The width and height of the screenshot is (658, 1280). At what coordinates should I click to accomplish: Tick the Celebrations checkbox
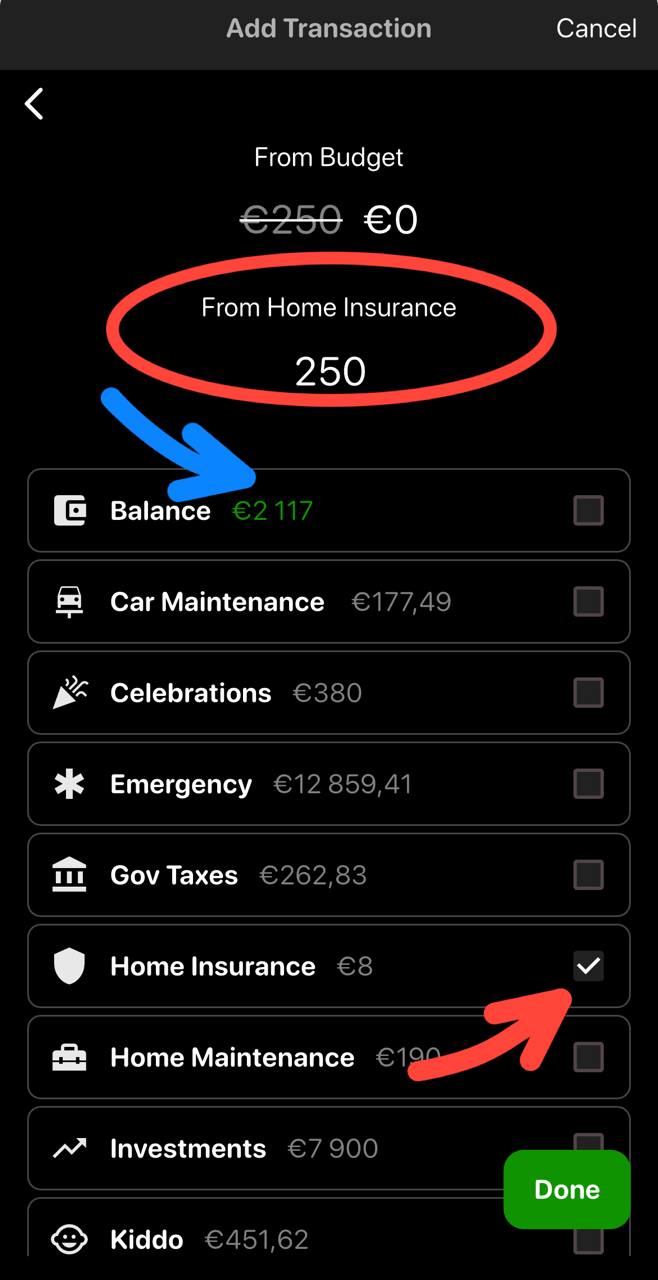pyautogui.click(x=588, y=693)
